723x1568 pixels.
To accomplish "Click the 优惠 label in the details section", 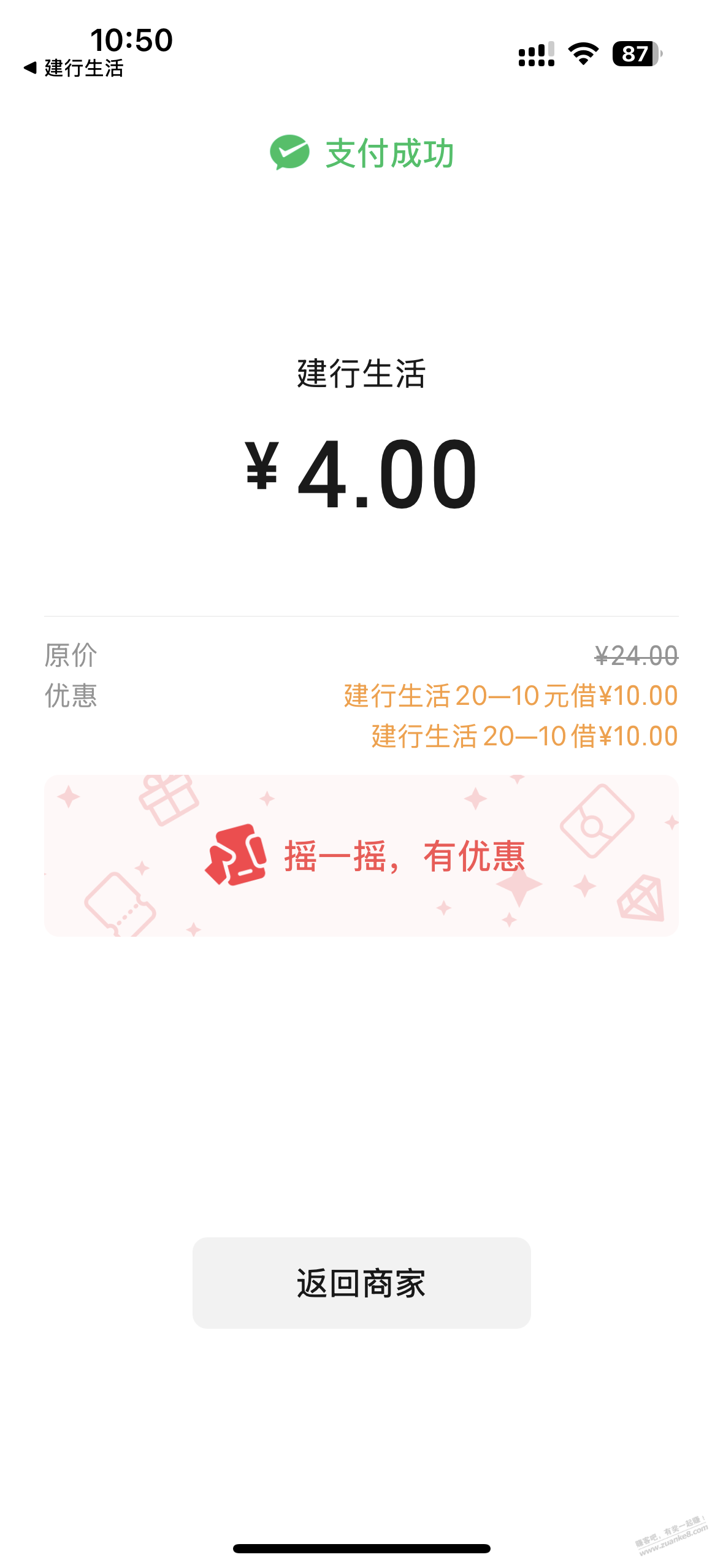I will point(69,696).
